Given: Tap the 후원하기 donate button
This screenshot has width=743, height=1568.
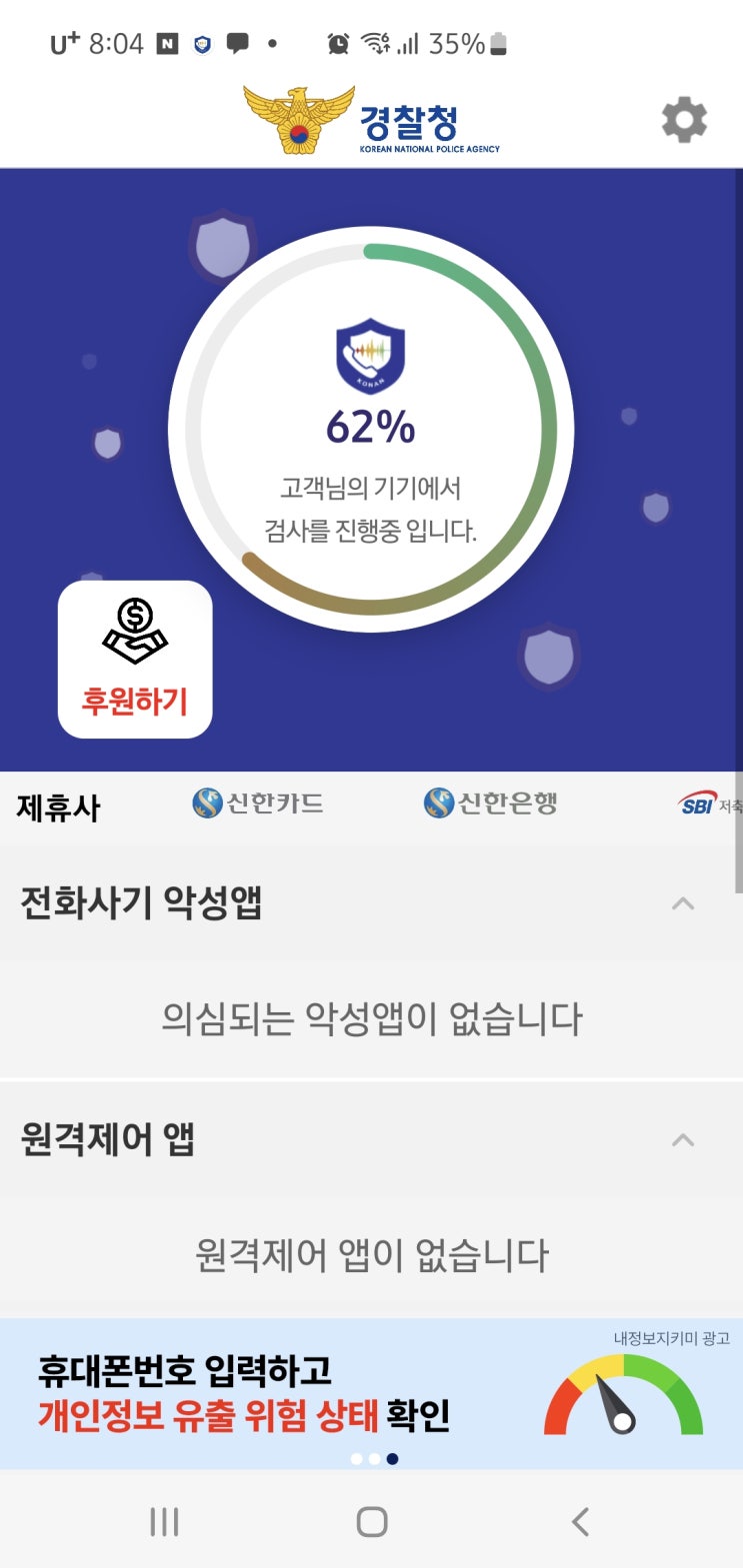Looking at the screenshot, I should click(135, 659).
